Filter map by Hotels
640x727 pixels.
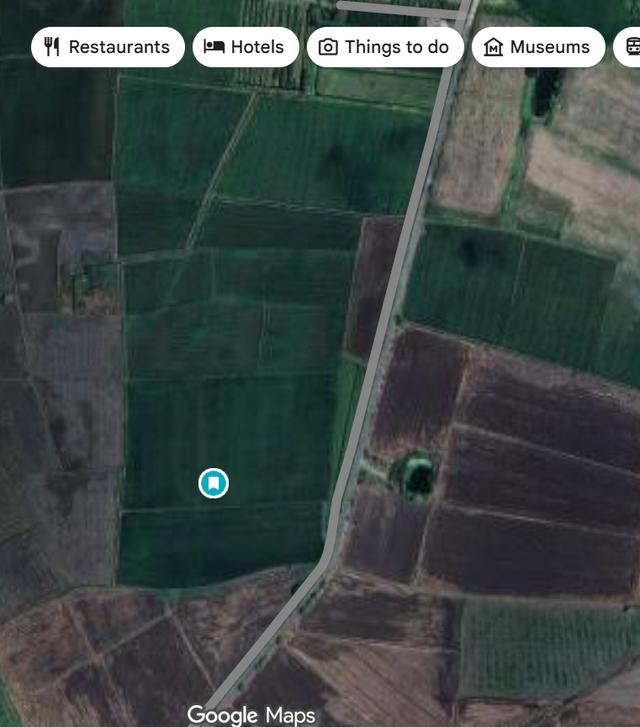[245, 47]
